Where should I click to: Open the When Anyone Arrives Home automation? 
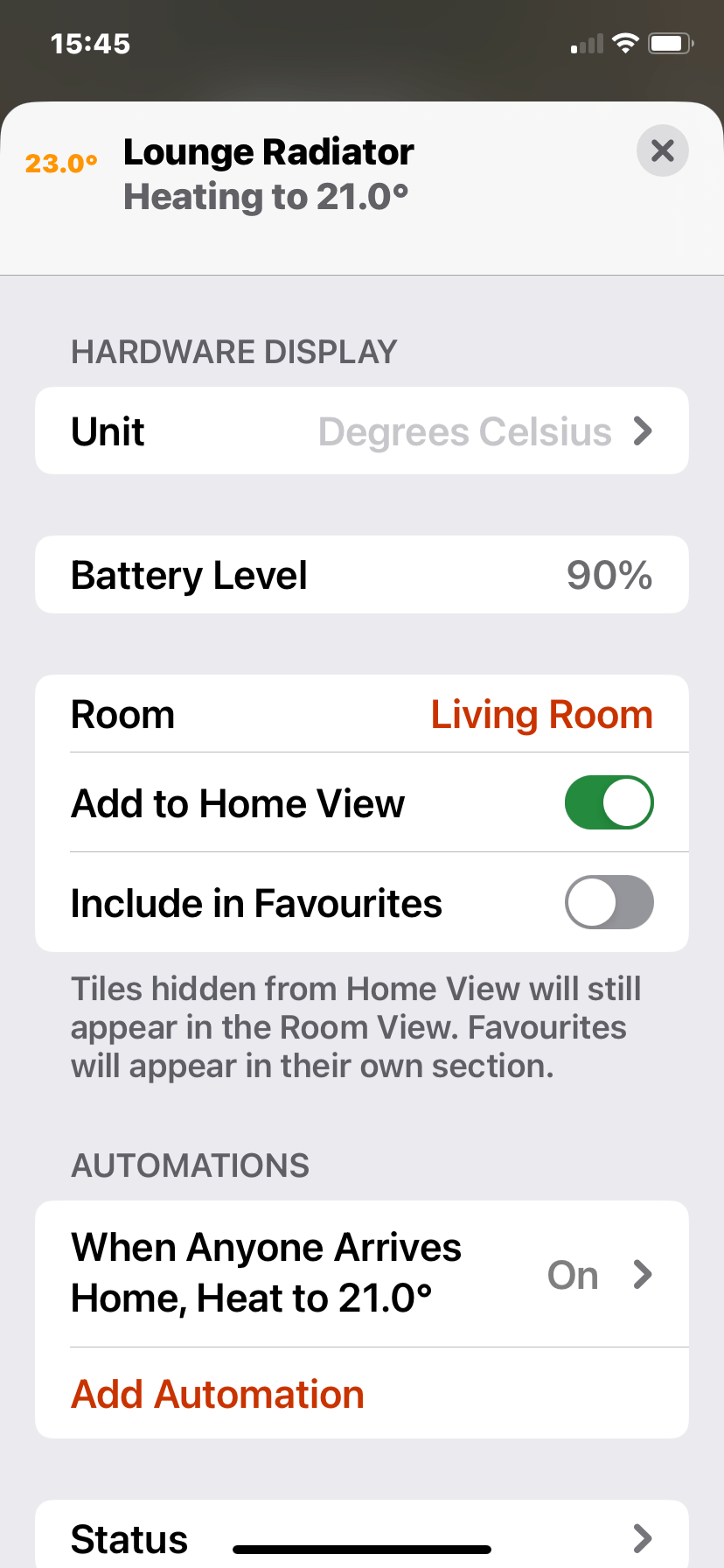tap(362, 1274)
